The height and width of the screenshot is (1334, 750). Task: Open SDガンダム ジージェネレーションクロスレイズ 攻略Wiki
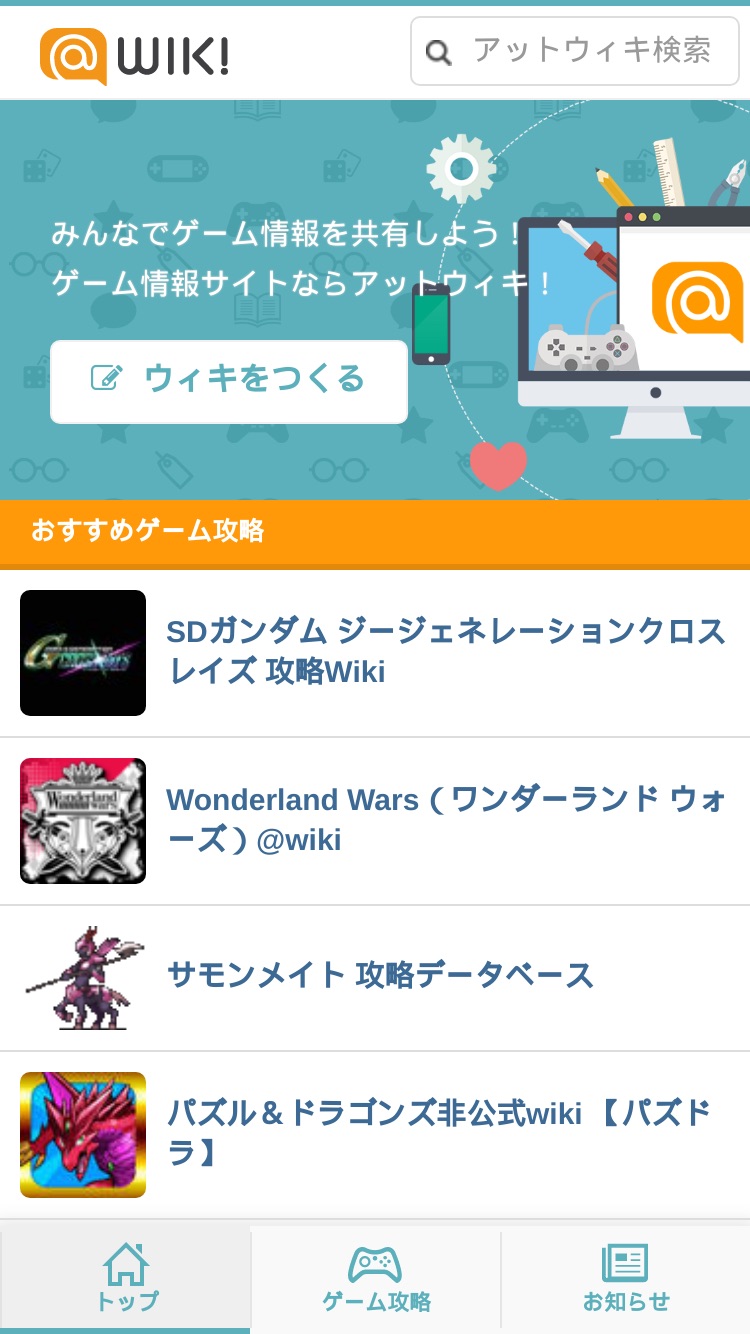(x=375, y=653)
